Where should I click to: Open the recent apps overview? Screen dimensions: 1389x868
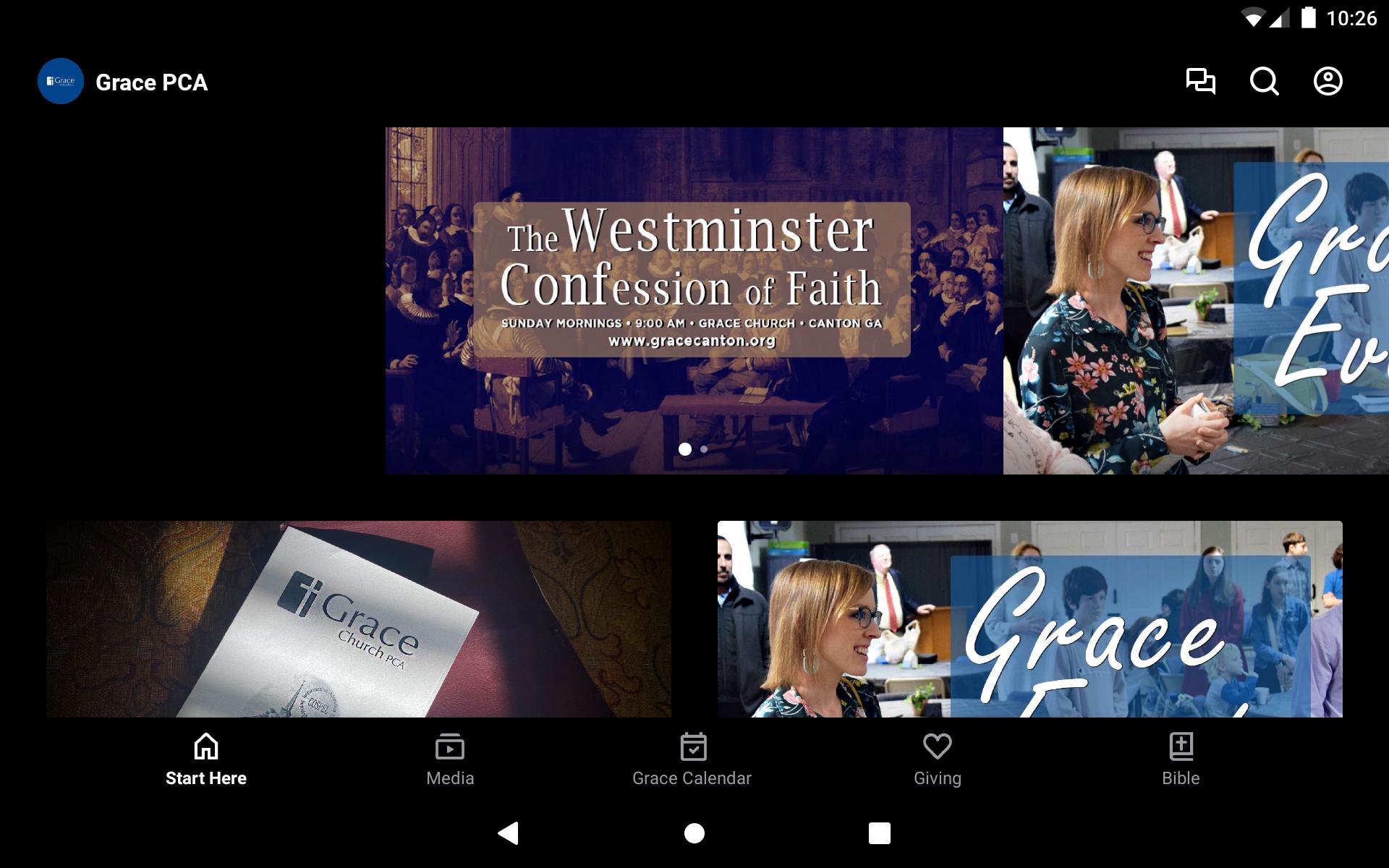pyautogui.click(x=879, y=833)
